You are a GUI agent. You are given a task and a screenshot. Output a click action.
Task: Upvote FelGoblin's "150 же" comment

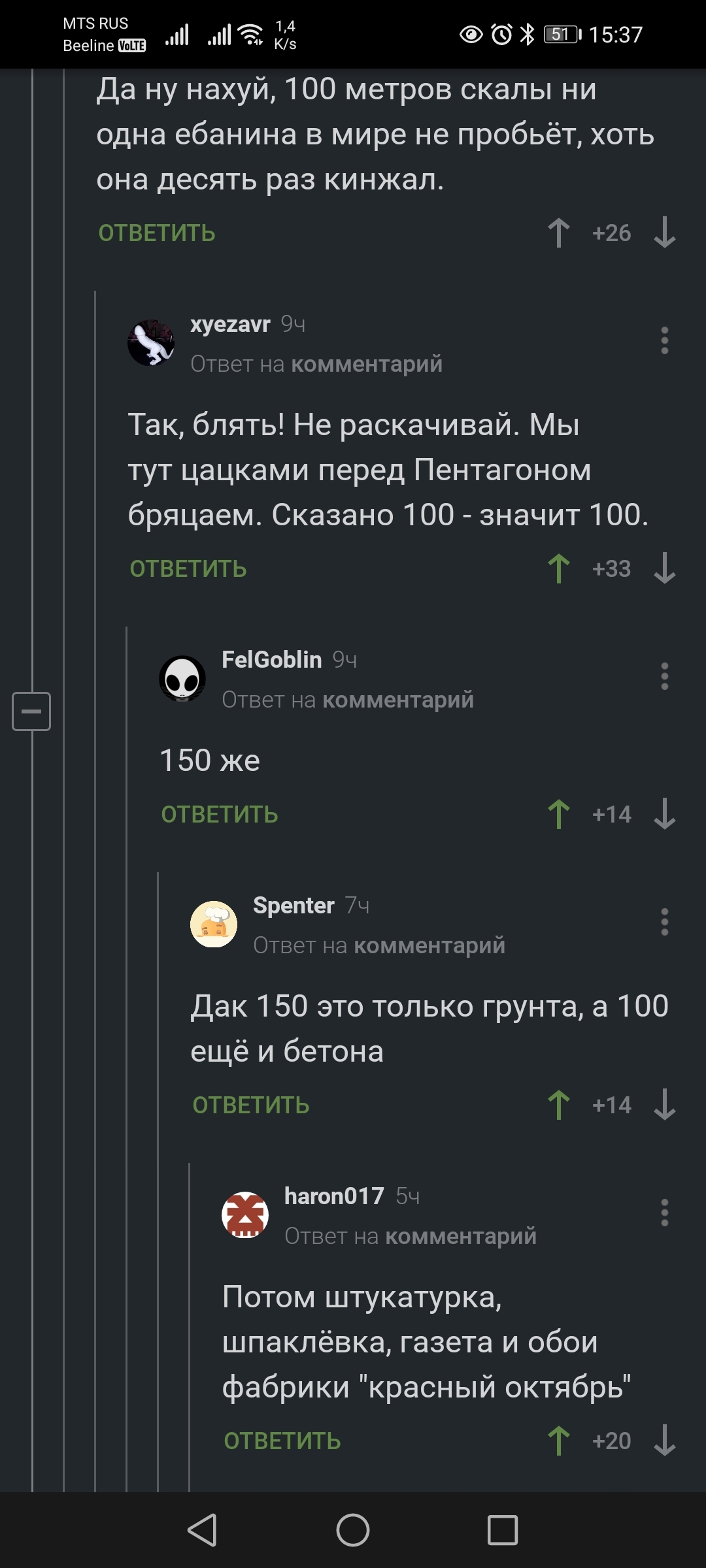coord(558,814)
